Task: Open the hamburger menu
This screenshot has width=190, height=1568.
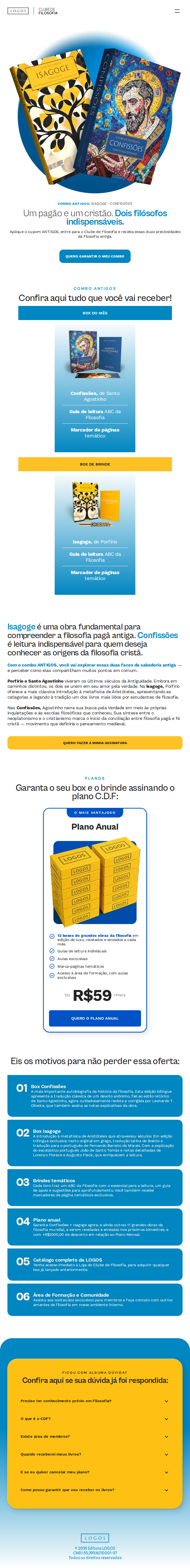Action: tap(177, 11)
